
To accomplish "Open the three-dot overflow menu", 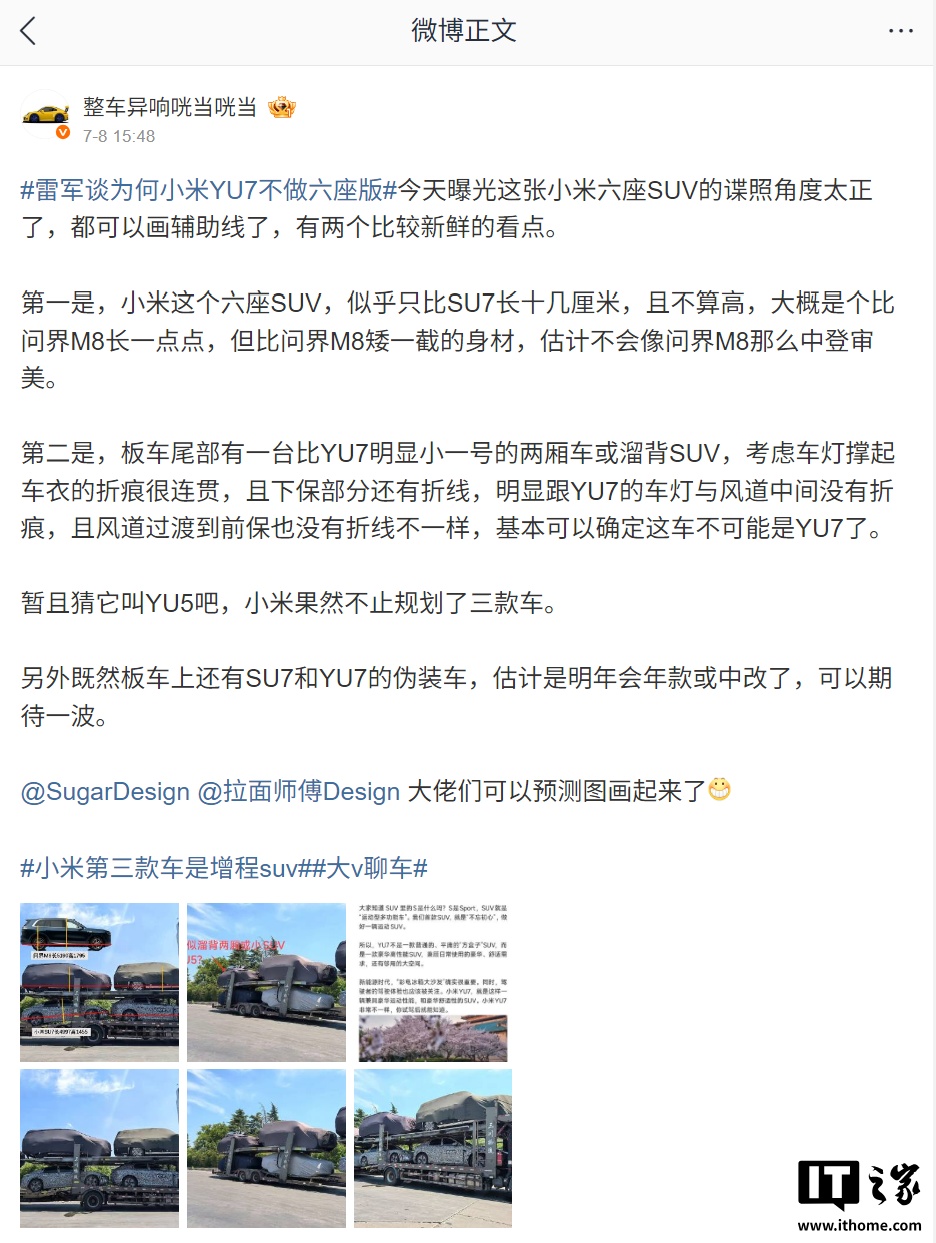I will tap(900, 31).
